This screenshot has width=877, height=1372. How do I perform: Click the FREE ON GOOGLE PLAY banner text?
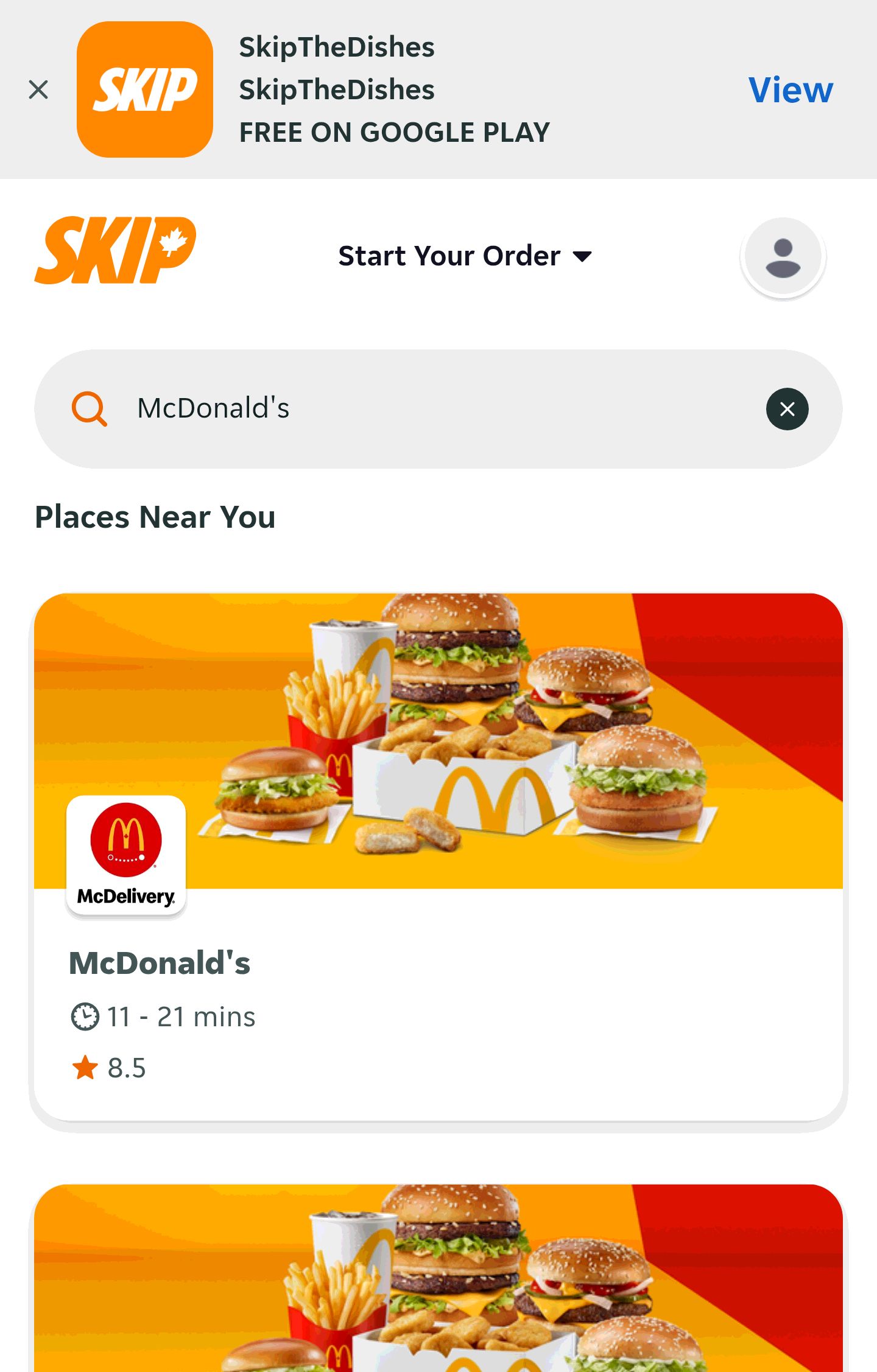393,131
